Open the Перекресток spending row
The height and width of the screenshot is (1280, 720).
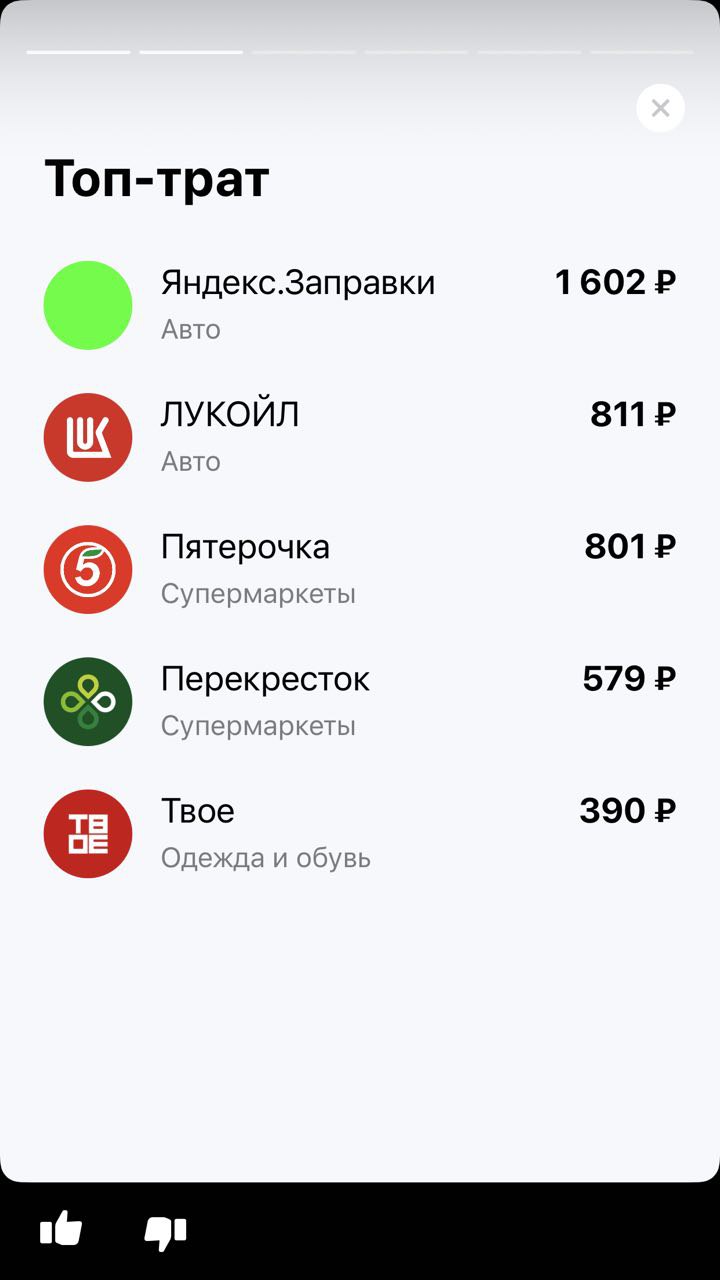(x=360, y=701)
